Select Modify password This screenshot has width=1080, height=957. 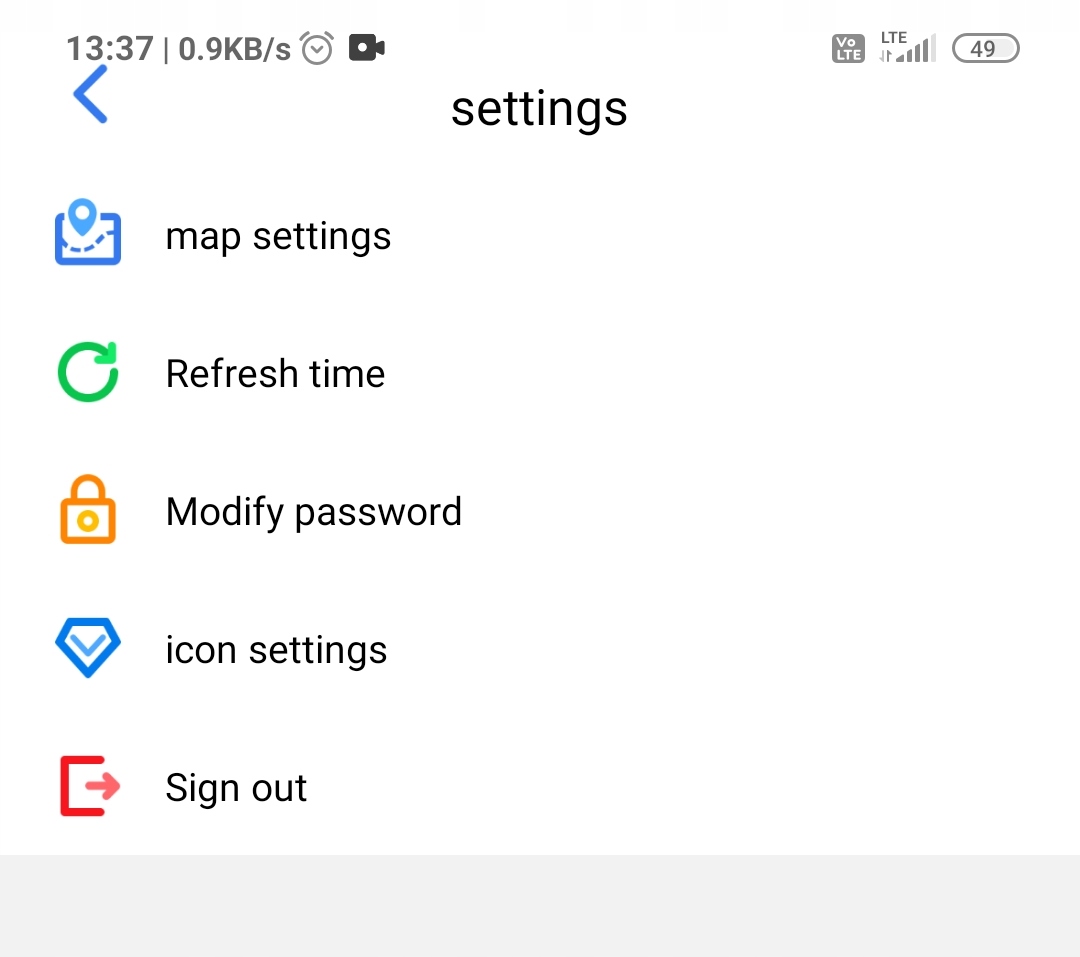pyautogui.click(x=313, y=512)
